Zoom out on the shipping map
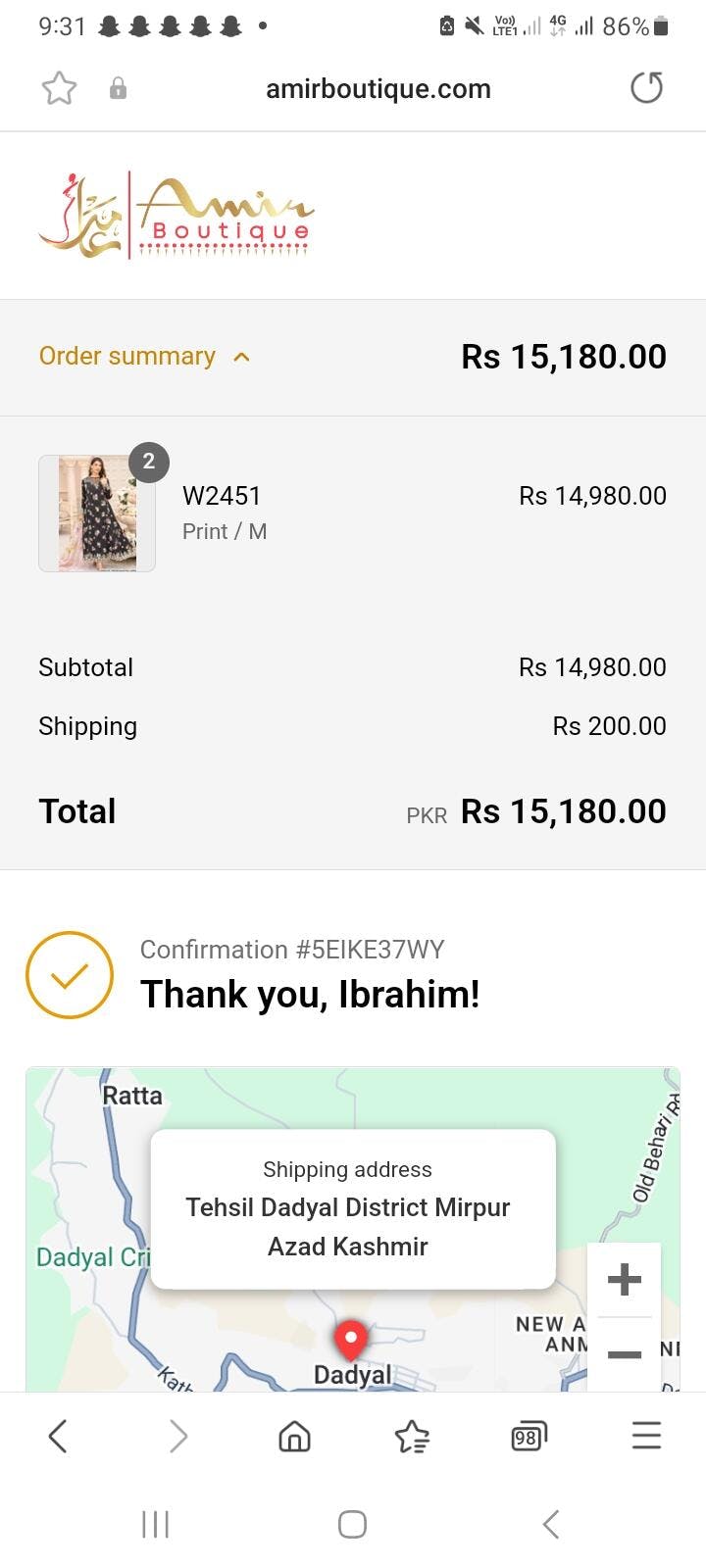 624,1354
